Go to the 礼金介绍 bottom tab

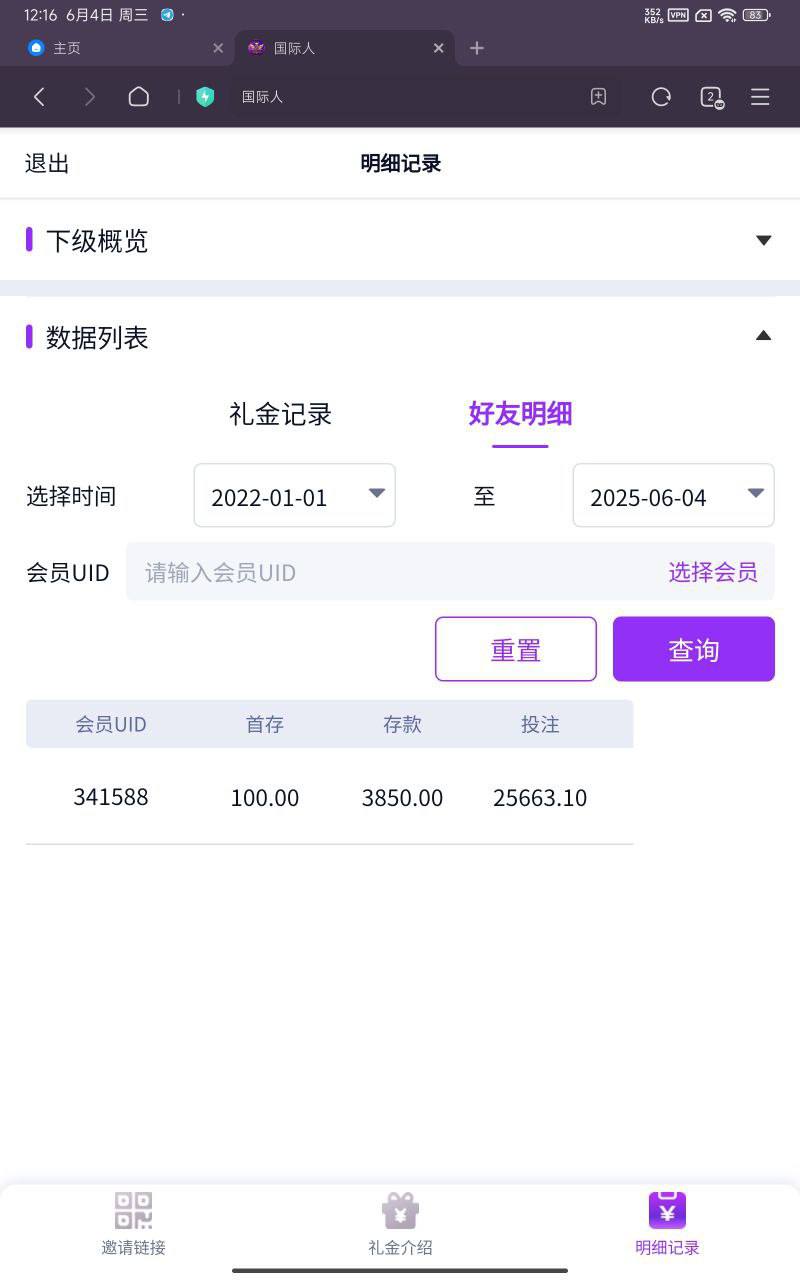coord(400,1224)
